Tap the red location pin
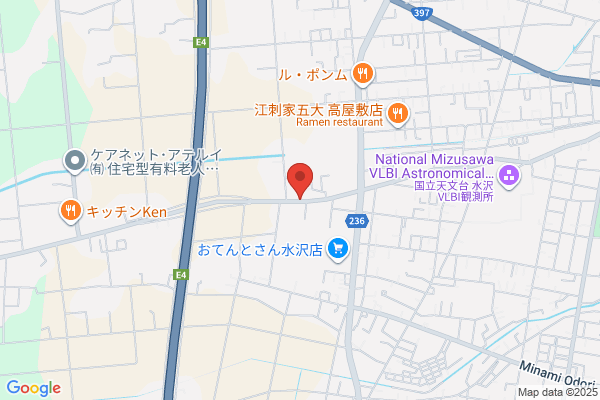This screenshot has height=400, width=600. [300, 180]
